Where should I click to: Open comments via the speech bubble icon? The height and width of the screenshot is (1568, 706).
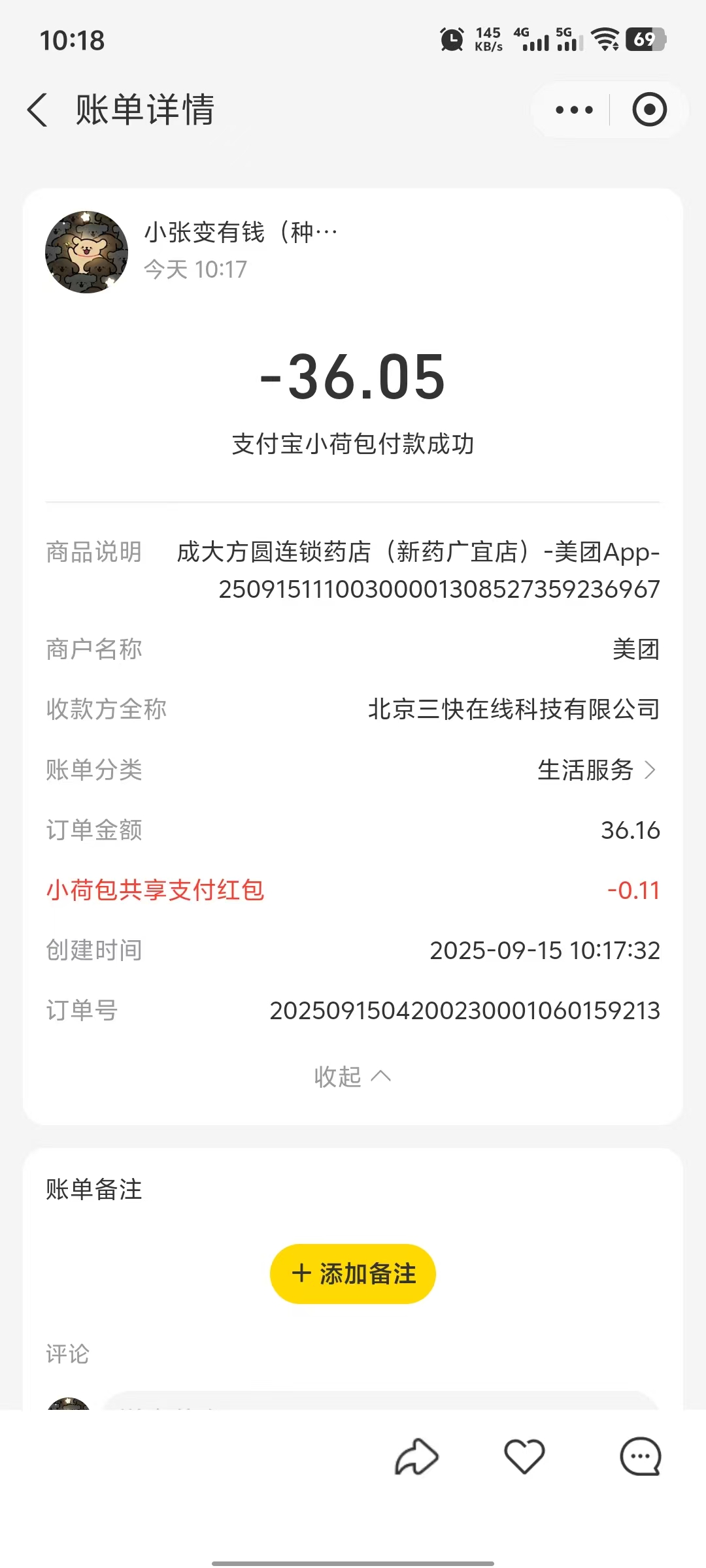(640, 1457)
